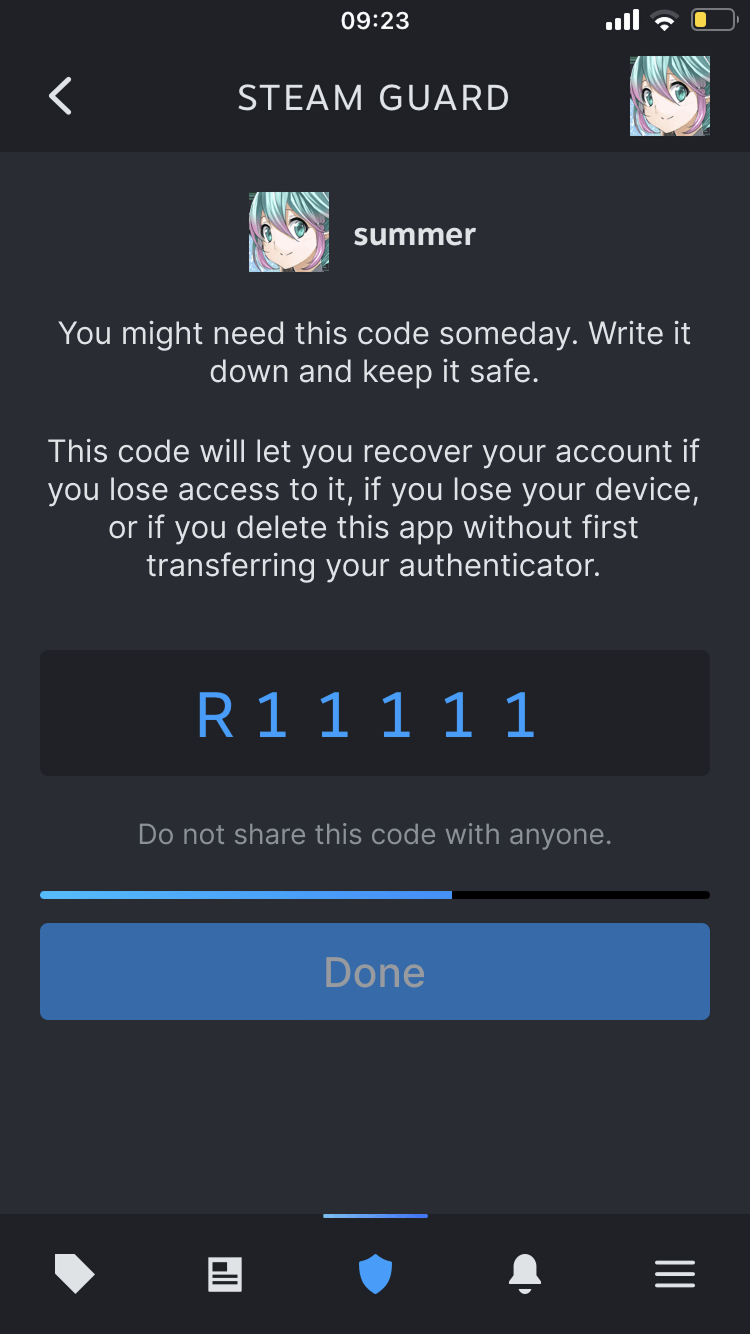Open the news feed icon
The image size is (750, 1334).
pos(225,1273)
